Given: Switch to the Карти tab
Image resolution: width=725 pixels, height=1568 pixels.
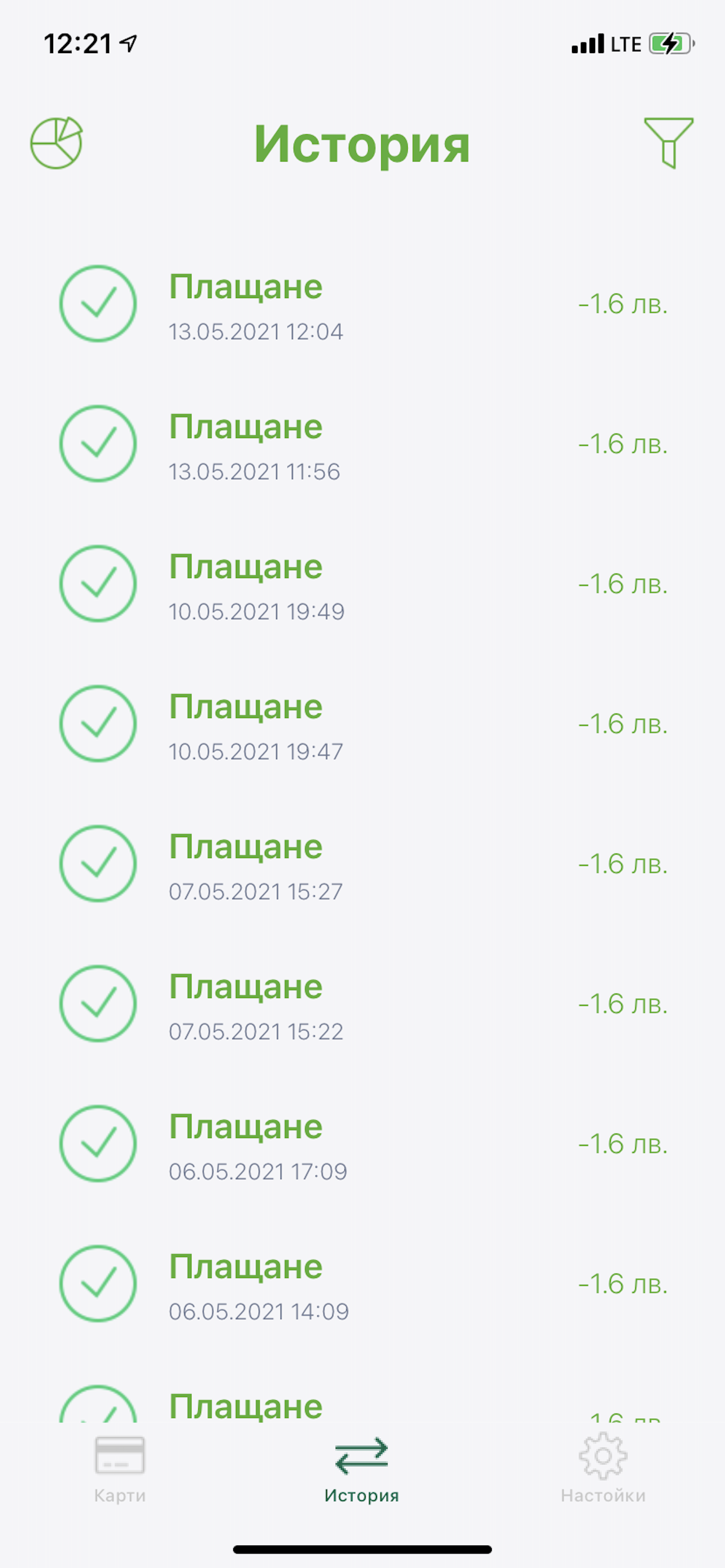Looking at the screenshot, I should [120, 1468].
